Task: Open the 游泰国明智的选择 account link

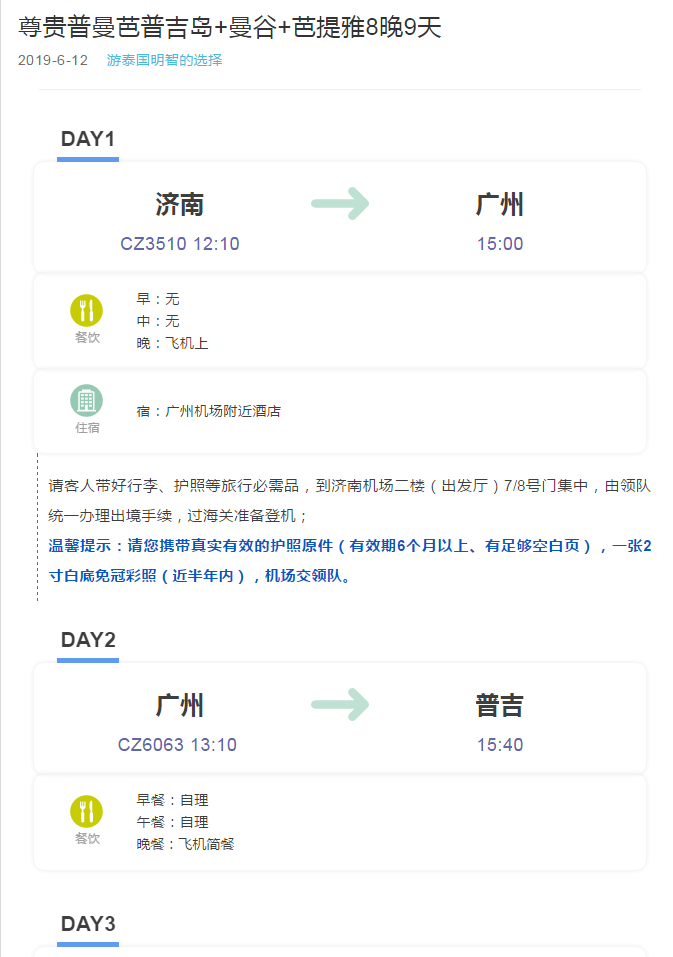Action: point(164,60)
